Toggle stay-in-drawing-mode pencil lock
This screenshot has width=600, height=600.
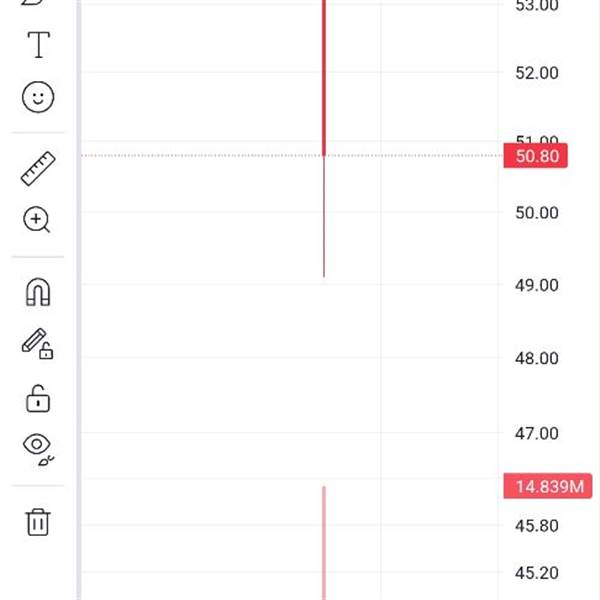[38, 344]
